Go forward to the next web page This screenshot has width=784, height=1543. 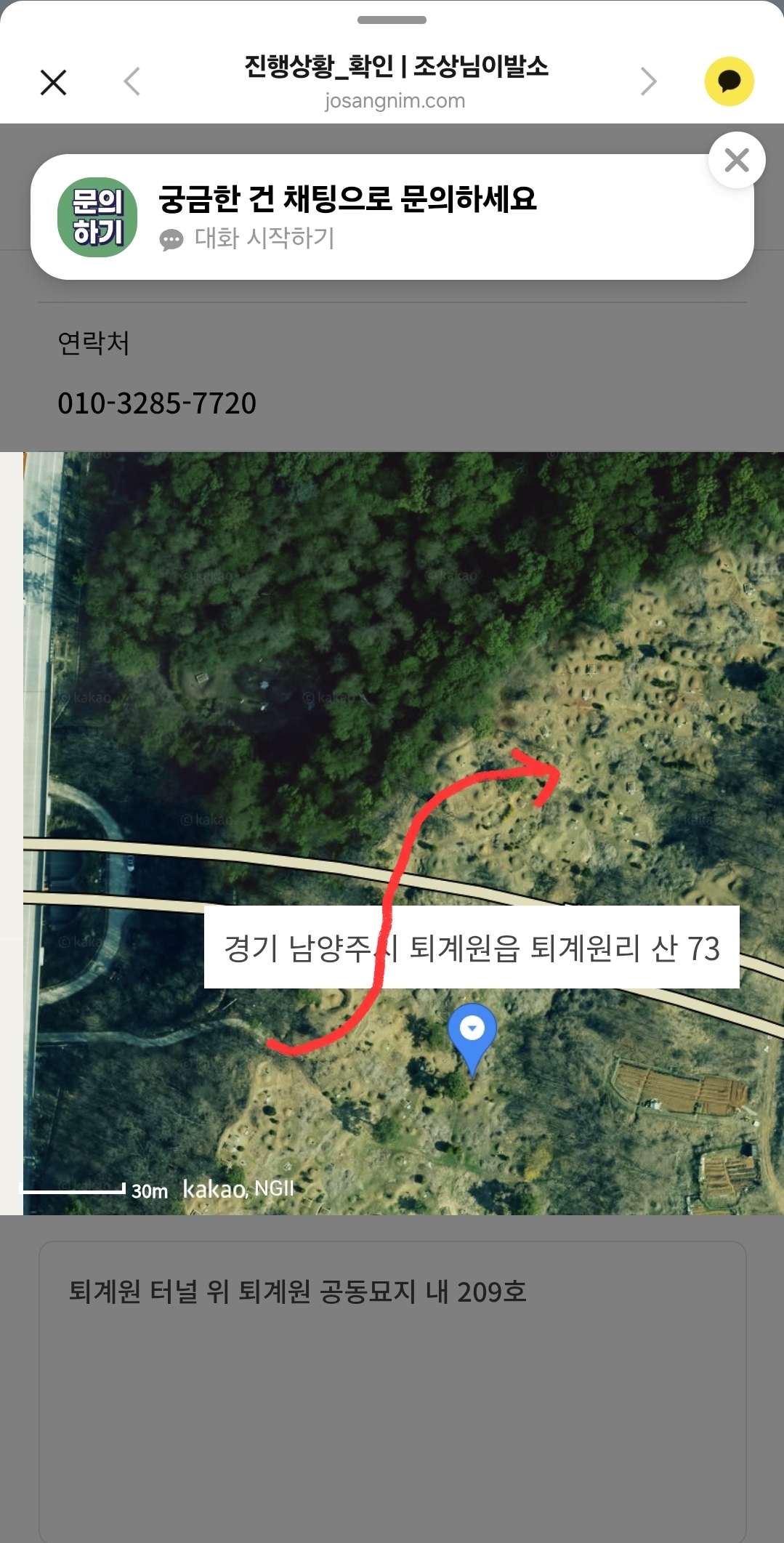click(648, 81)
